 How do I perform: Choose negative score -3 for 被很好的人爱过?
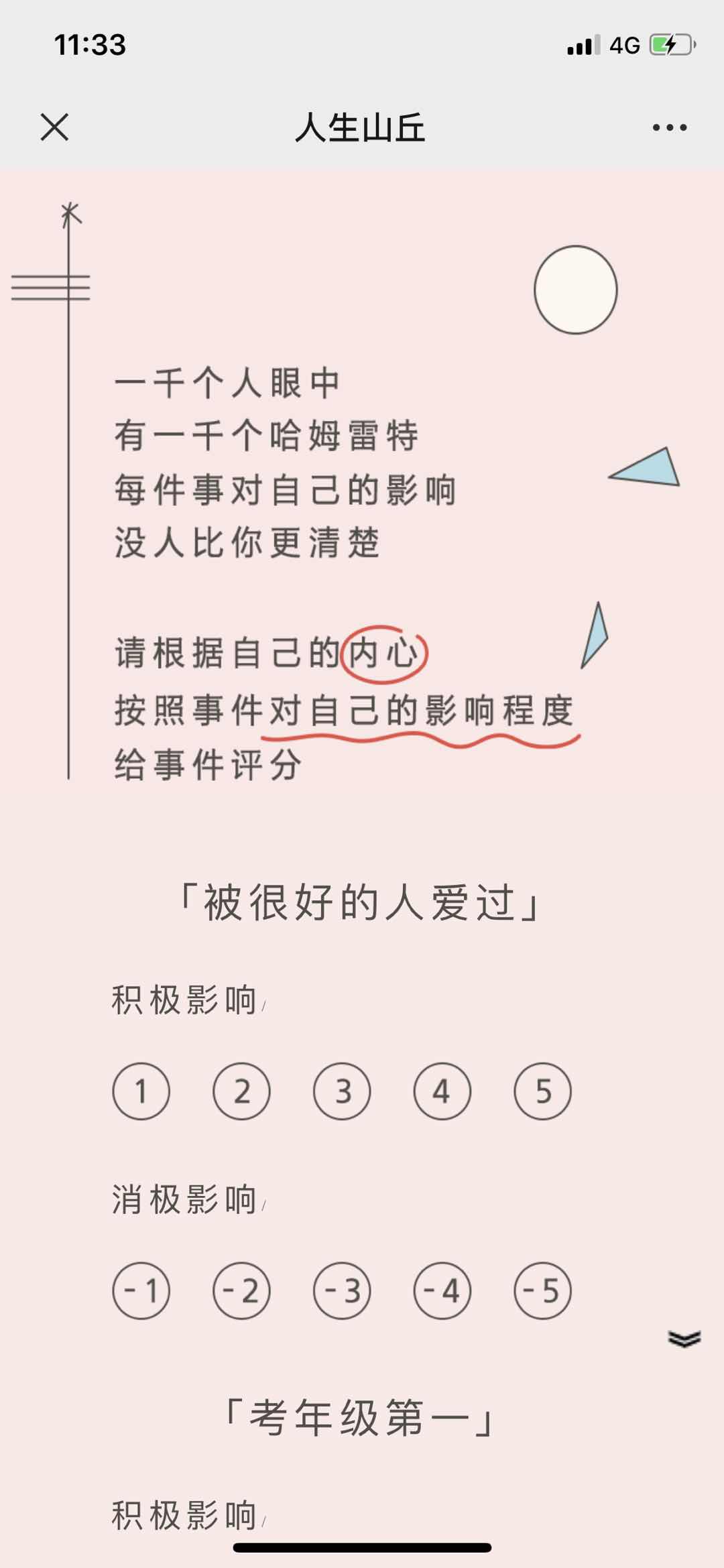[x=342, y=1290]
